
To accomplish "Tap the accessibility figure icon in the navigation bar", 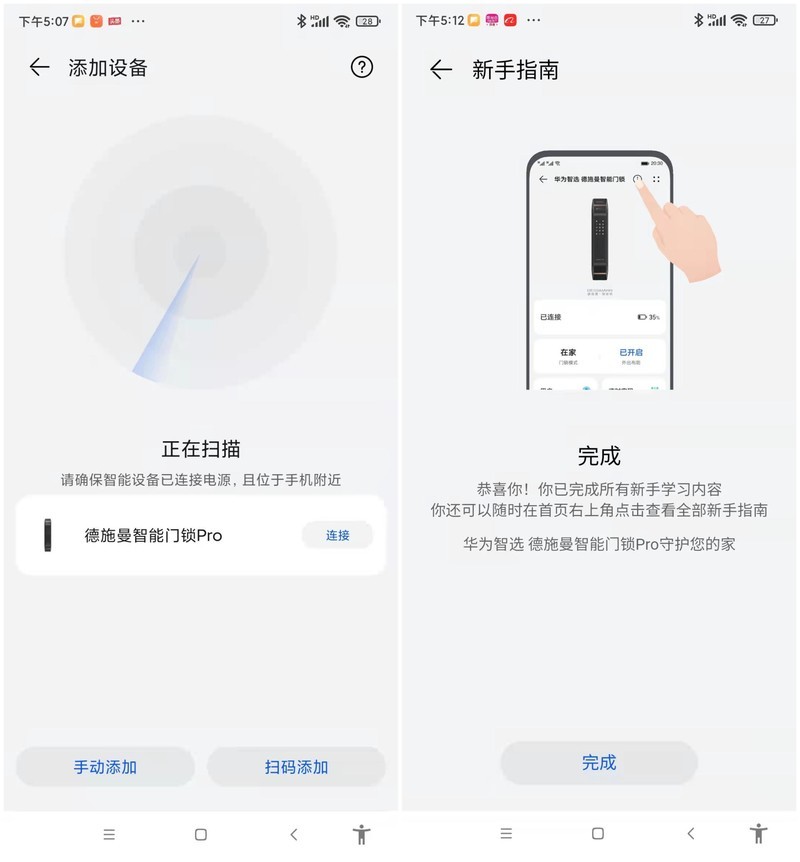I will [361, 834].
